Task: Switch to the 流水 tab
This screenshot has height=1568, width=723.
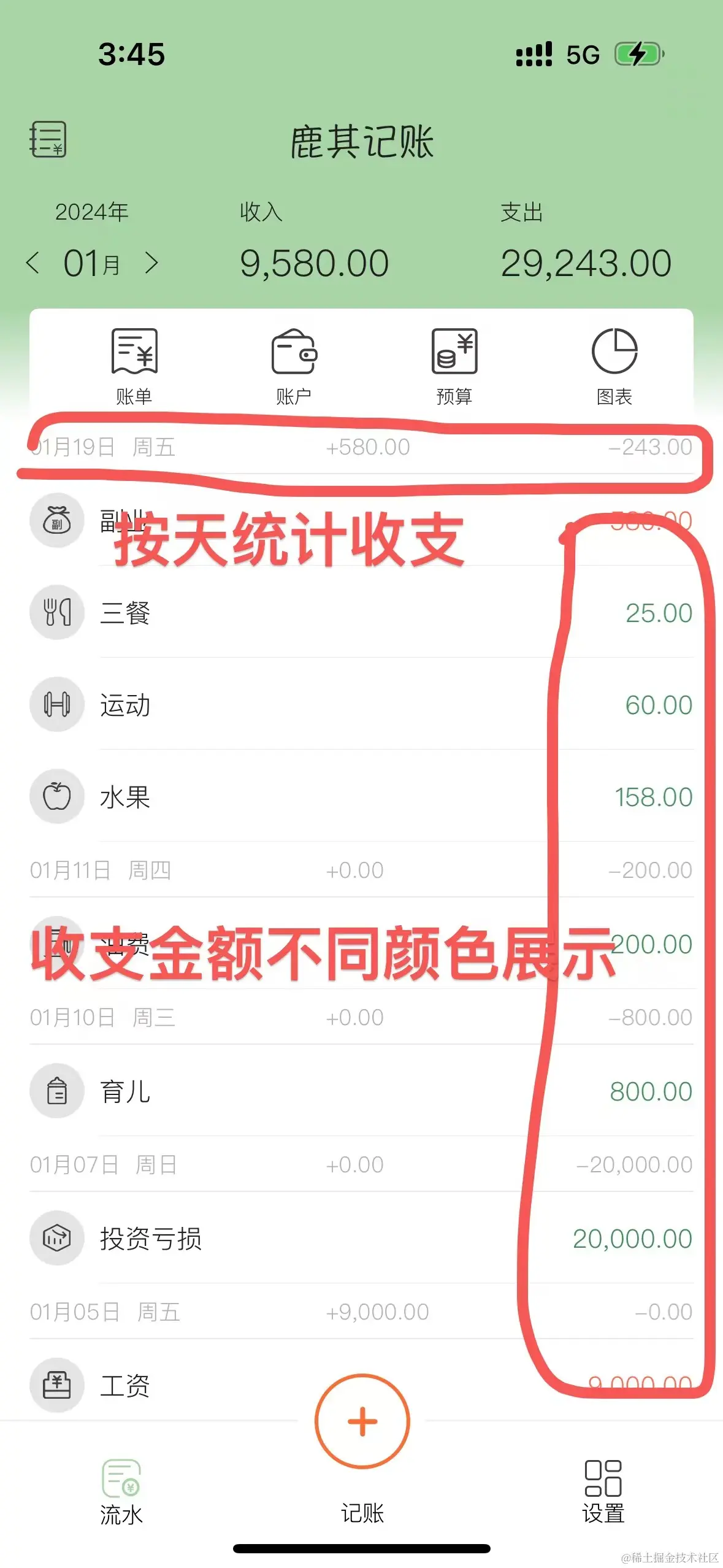Action: coord(121,1492)
